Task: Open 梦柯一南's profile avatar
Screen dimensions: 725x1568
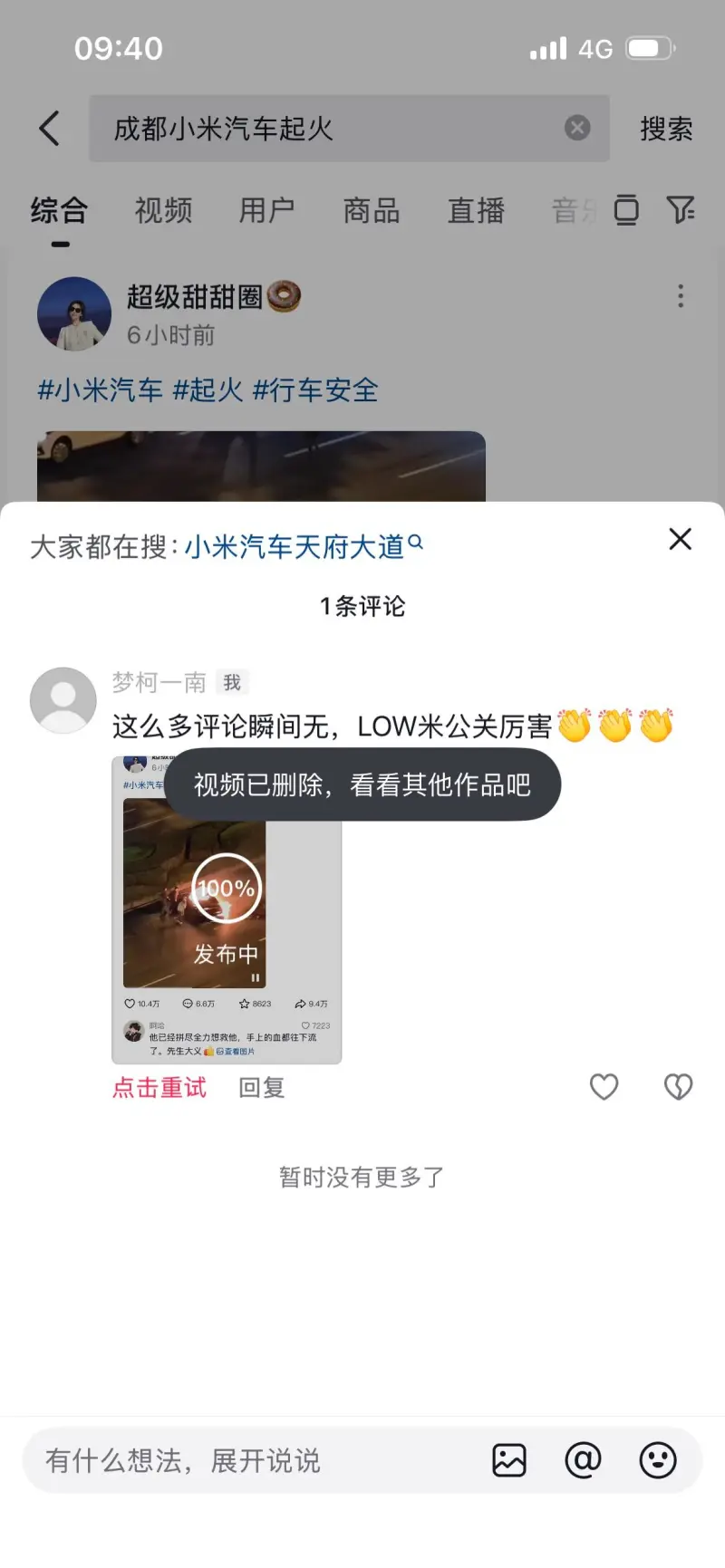Action: tap(63, 700)
